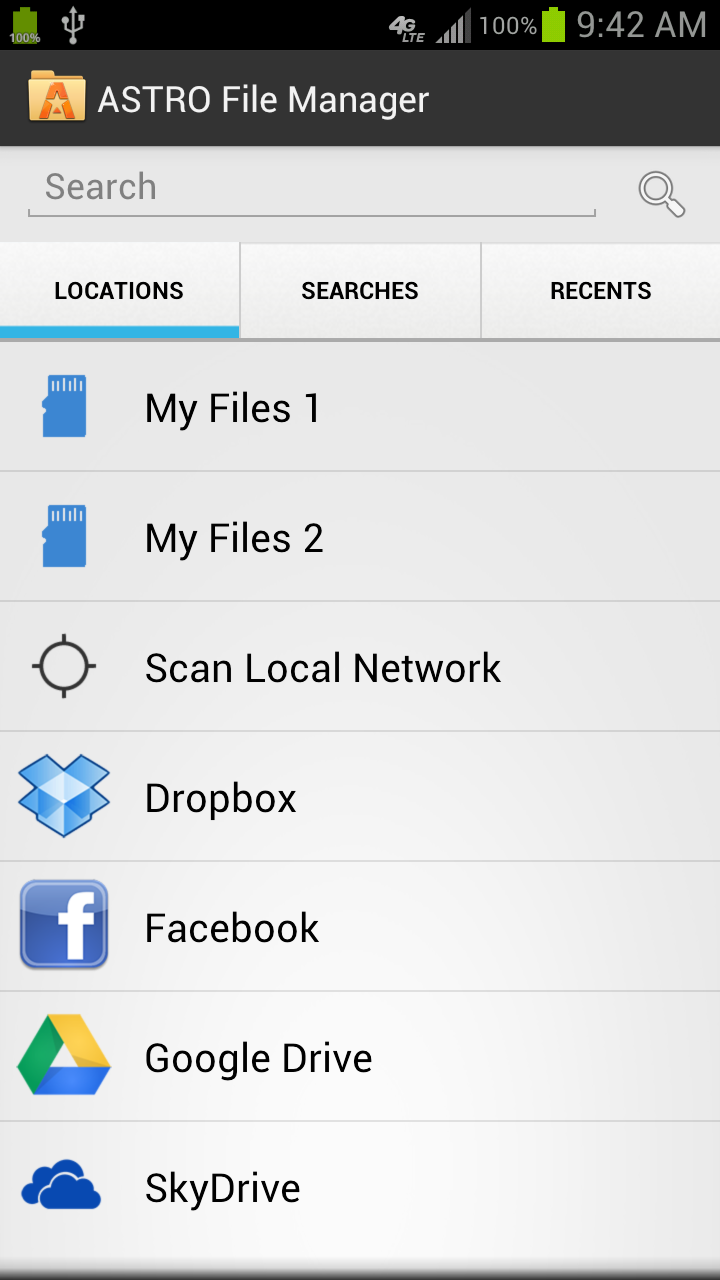Start Scan Local Network
Viewport: 720px width, 1280px height.
tap(360, 667)
